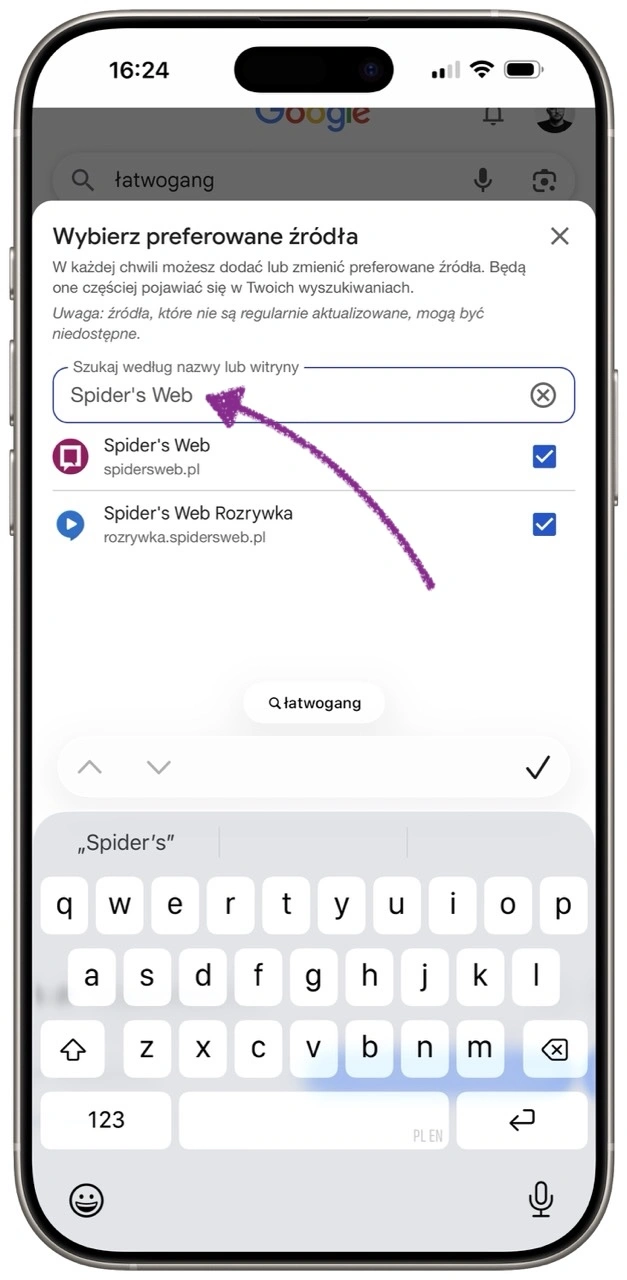Tap the łatwogang search pill

(x=314, y=703)
